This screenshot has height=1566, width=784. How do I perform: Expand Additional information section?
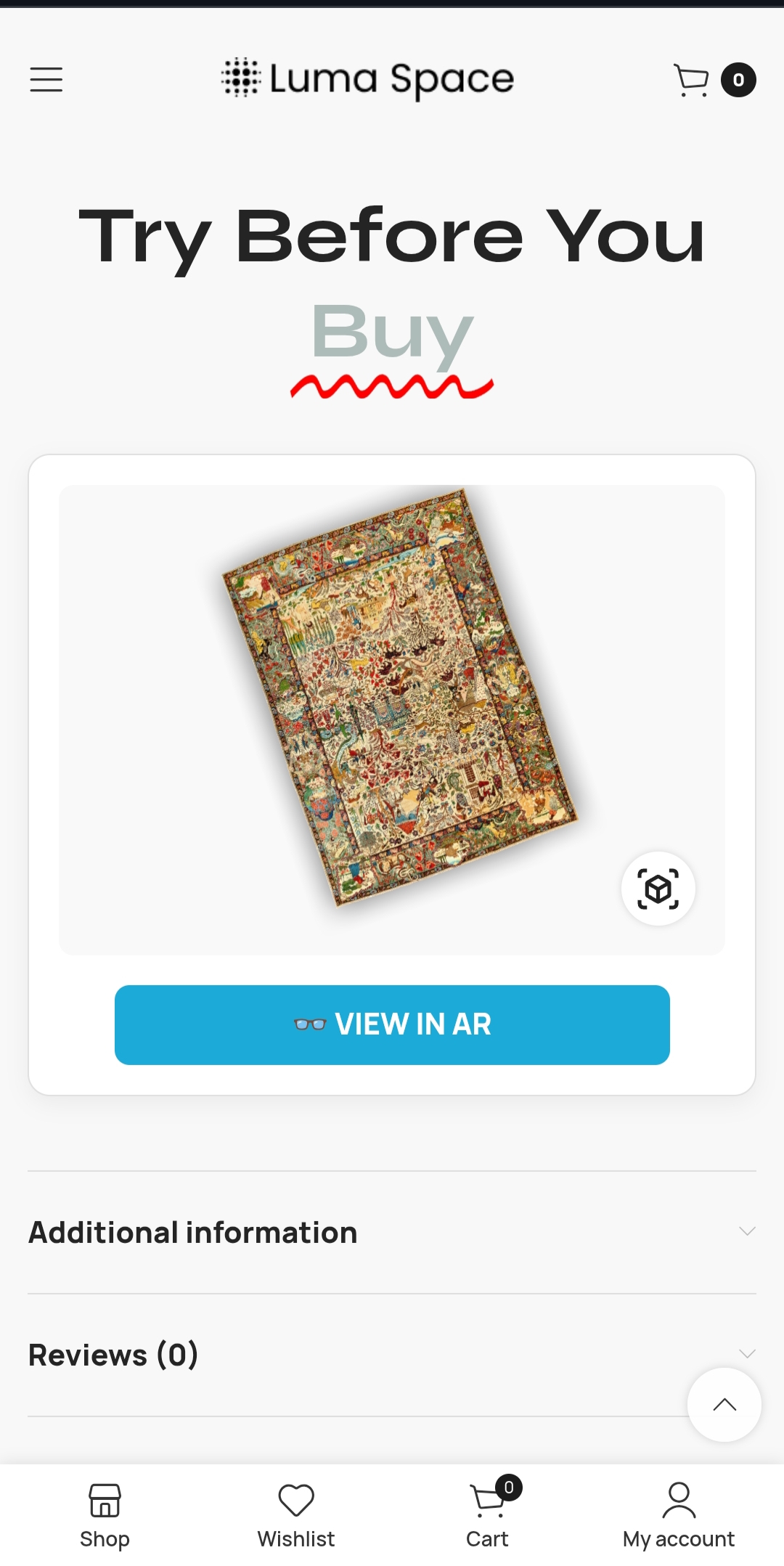click(x=392, y=1232)
